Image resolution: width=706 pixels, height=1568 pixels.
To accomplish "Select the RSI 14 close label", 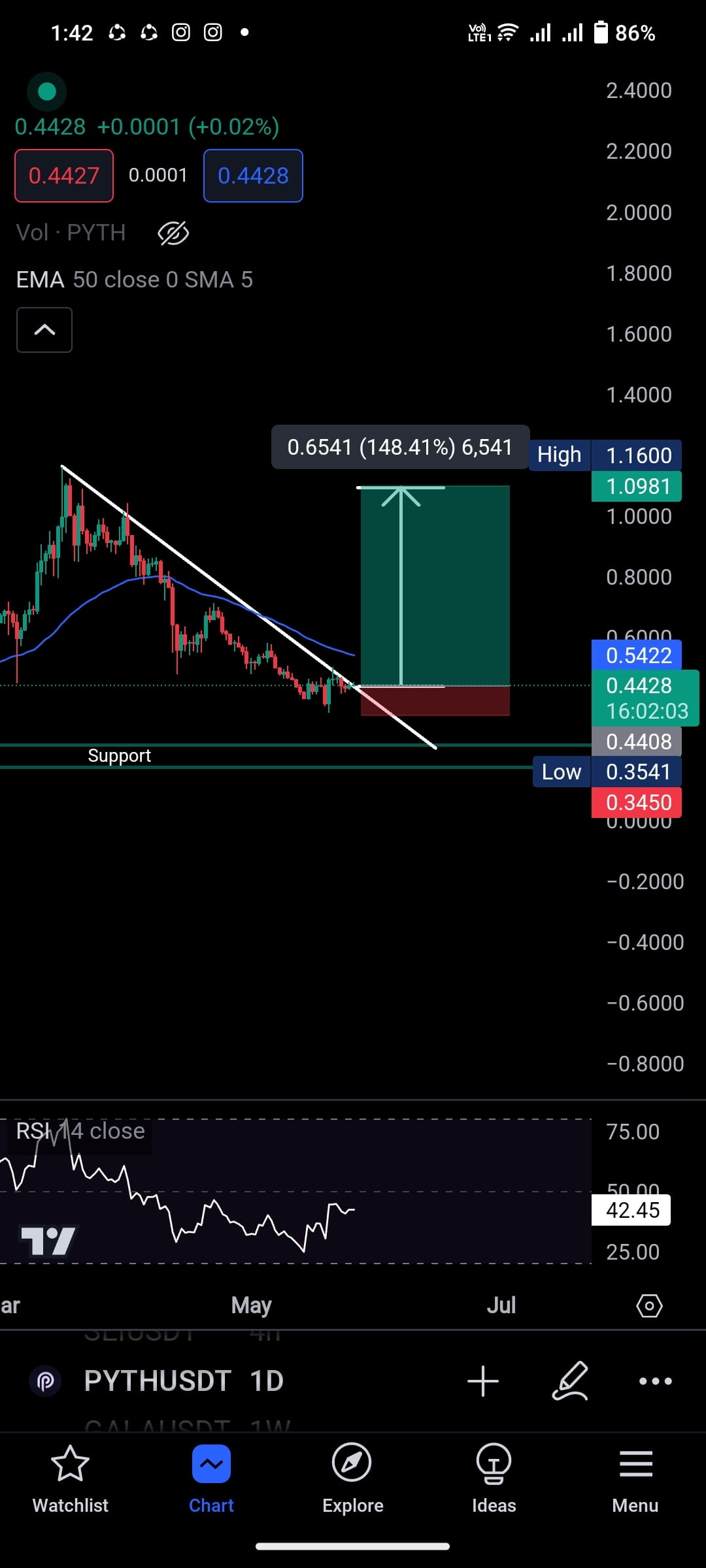I will click(80, 1130).
